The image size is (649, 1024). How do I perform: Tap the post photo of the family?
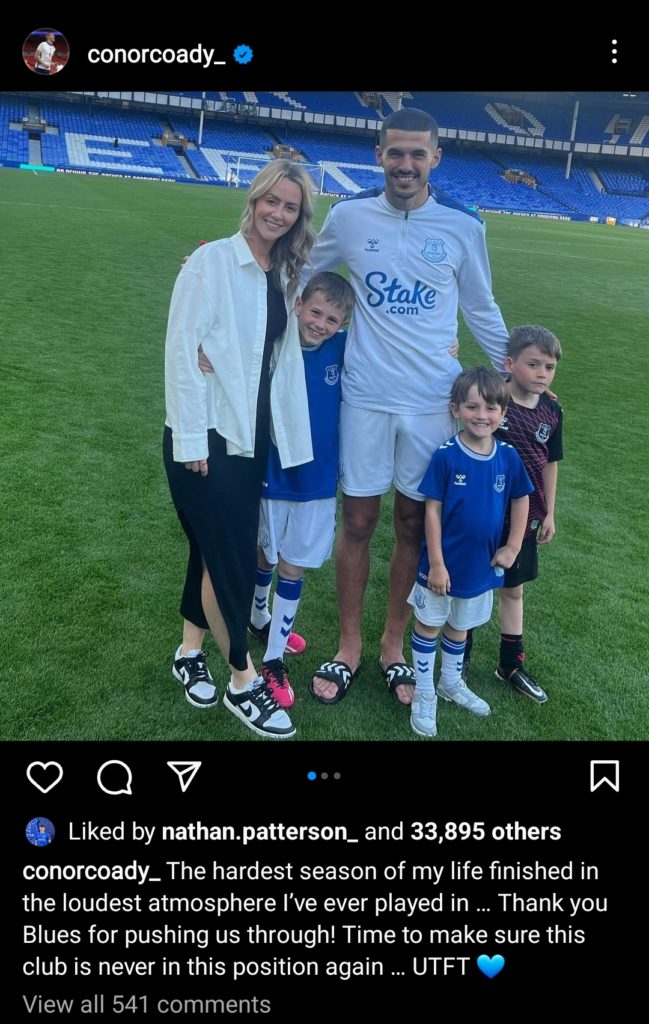(324, 415)
